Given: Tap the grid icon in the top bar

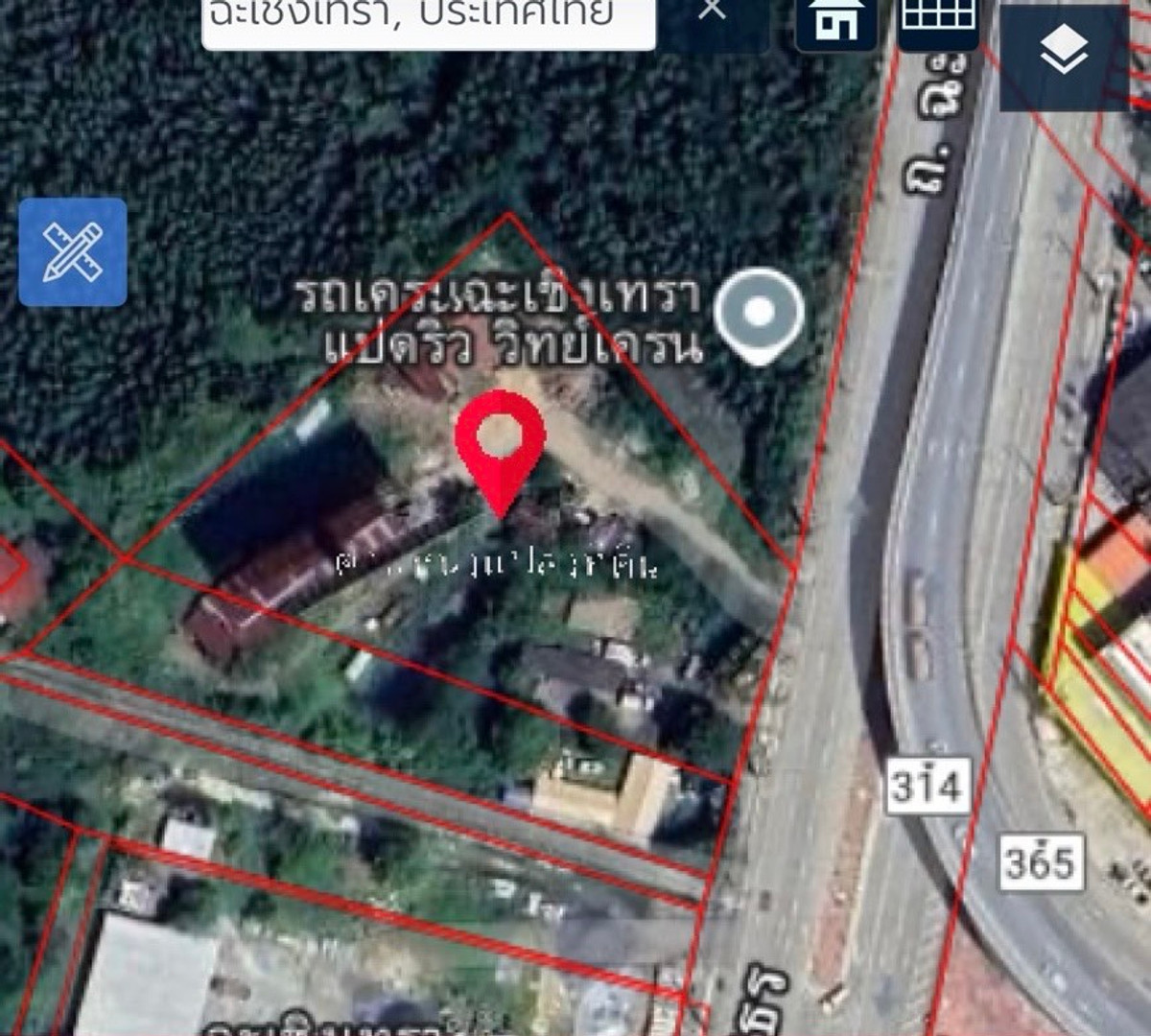Looking at the screenshot, I should (938, 19).
